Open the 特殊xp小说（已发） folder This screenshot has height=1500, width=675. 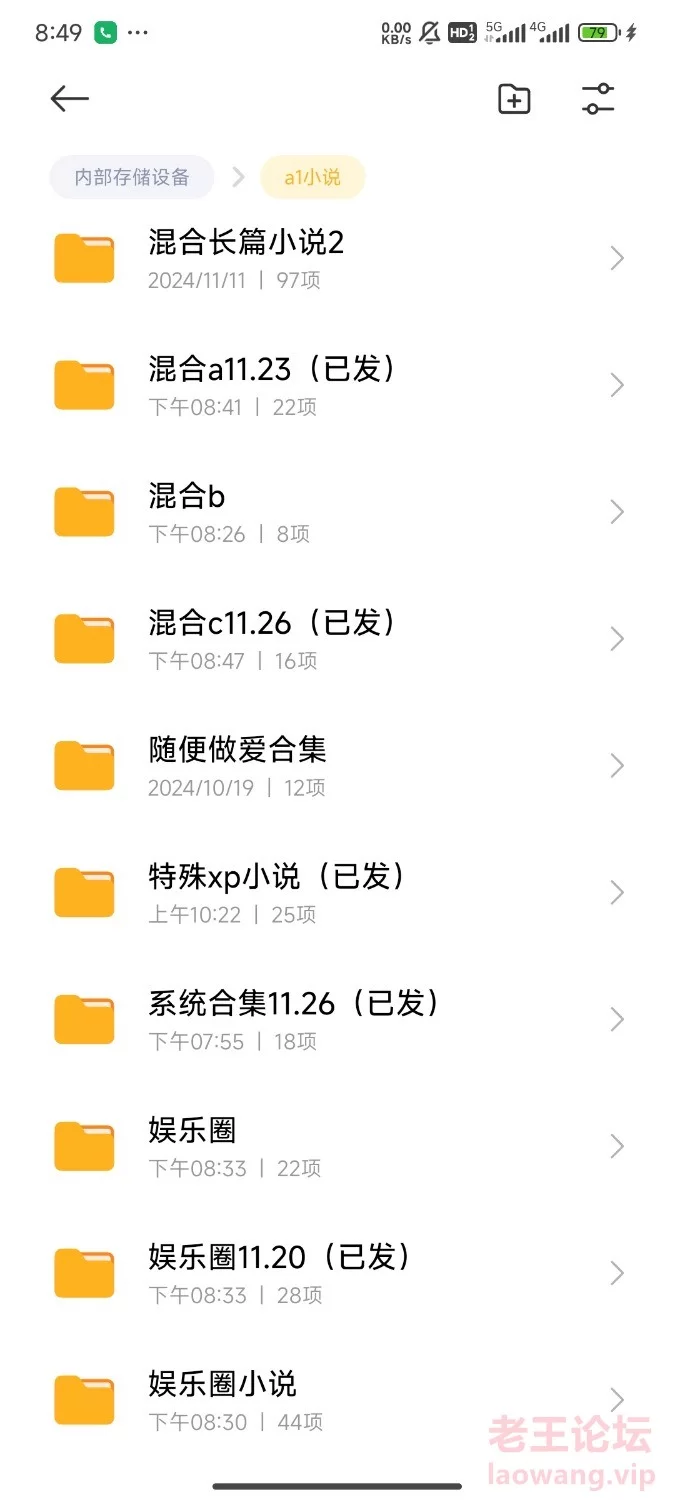point(337,893)
